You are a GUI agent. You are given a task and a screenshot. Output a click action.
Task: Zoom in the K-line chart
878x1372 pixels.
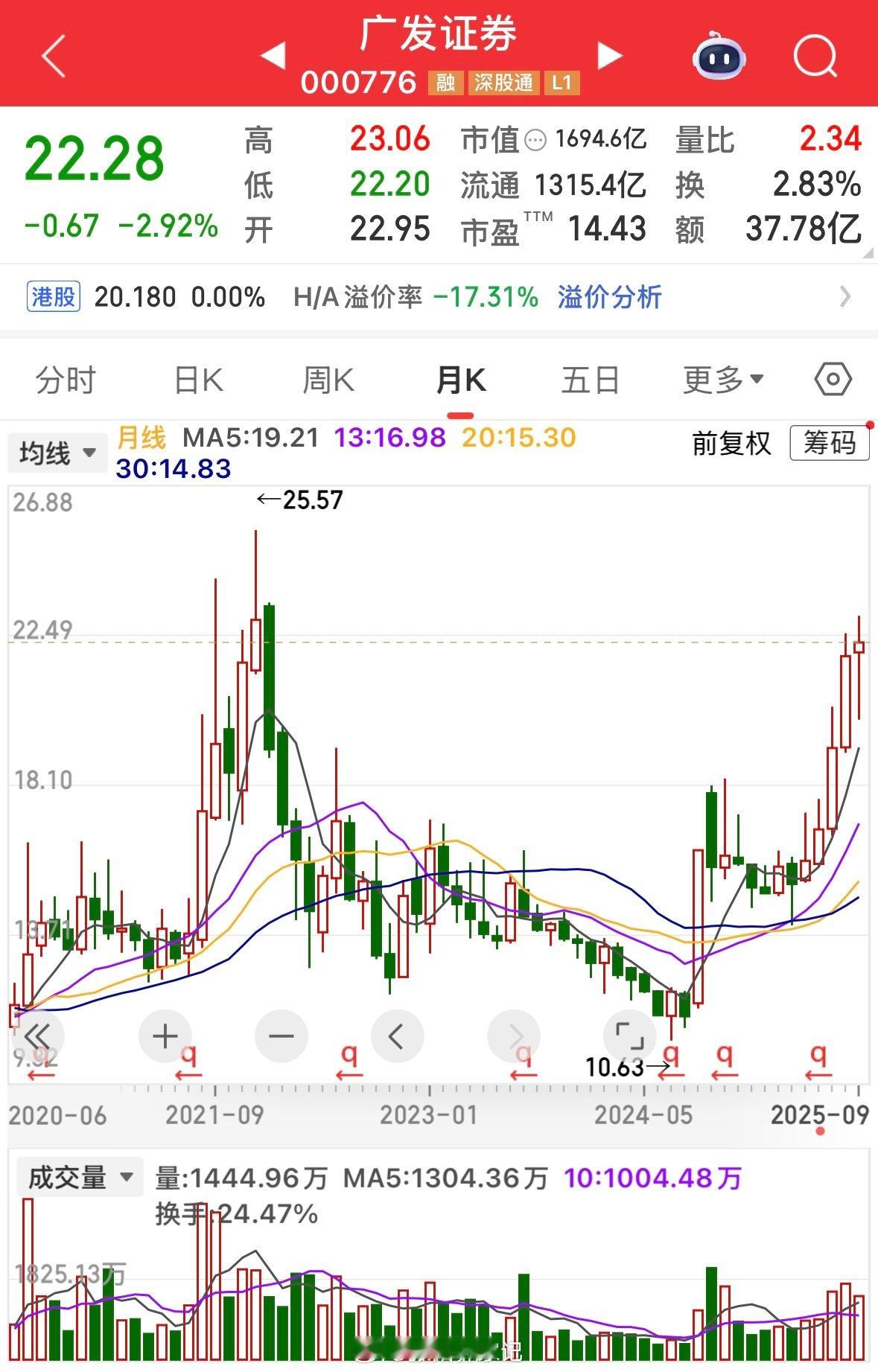[x=165, y=1036]
